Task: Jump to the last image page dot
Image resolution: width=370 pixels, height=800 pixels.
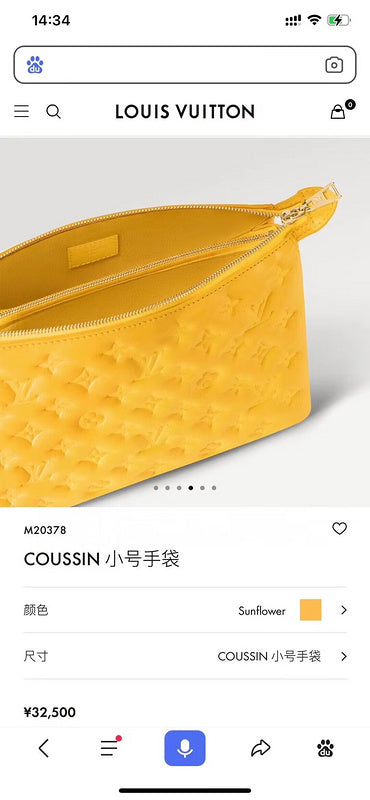Action: (214, 488)
